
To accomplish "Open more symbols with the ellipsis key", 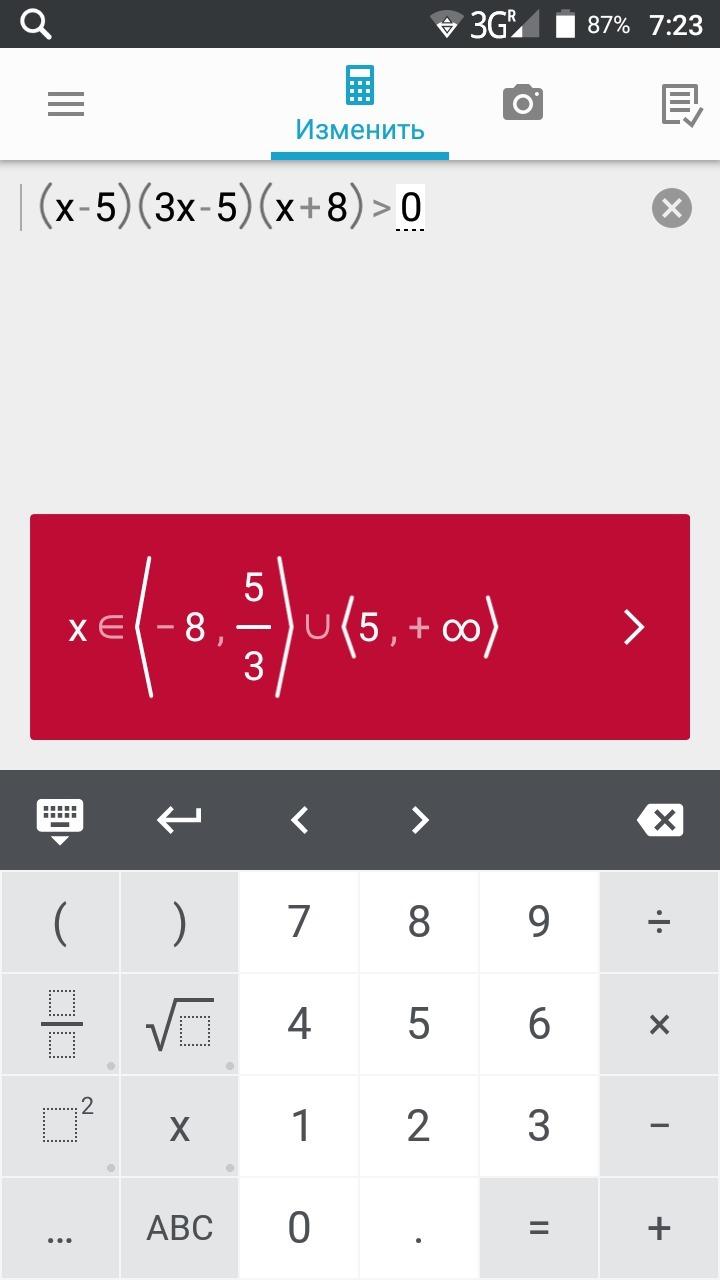I will [x=60, y=1228].
